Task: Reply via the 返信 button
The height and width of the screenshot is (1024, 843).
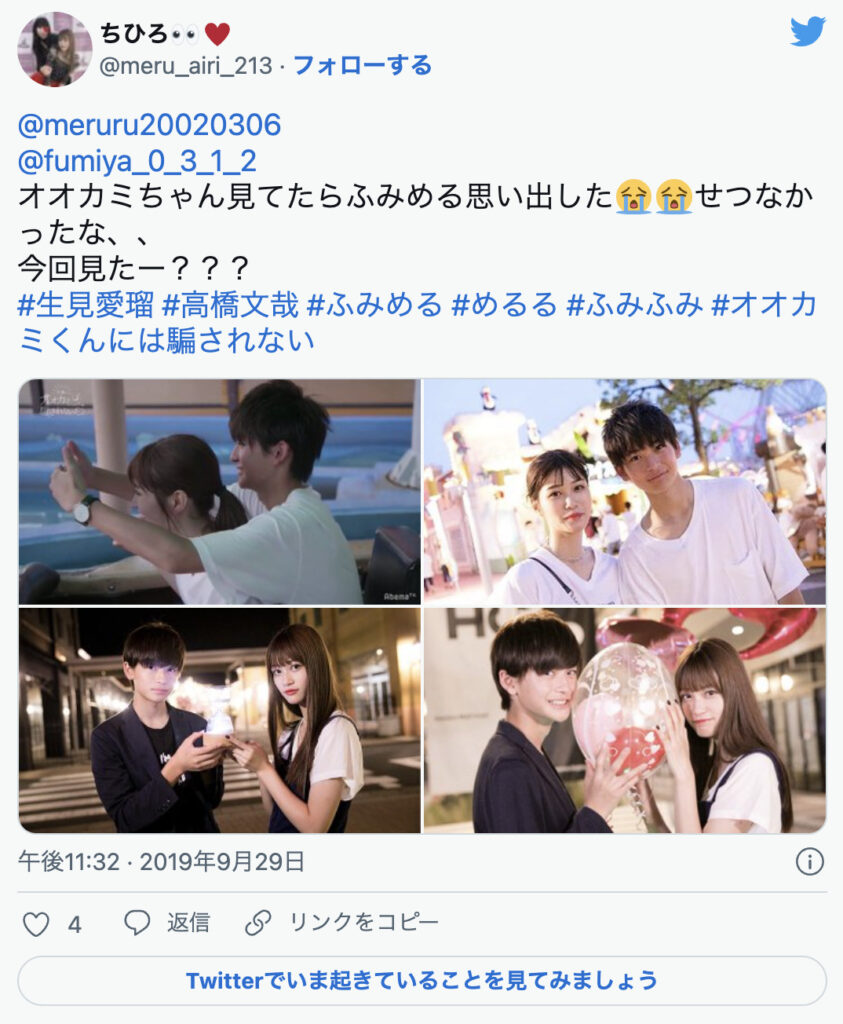Action: 167,923
